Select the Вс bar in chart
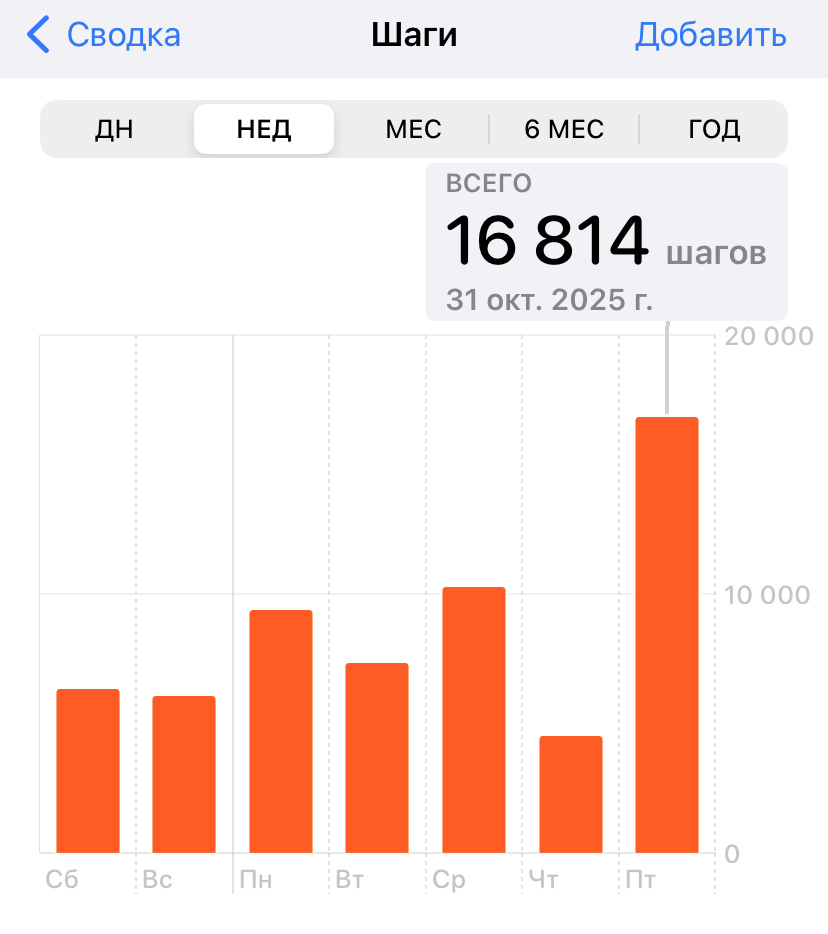Screen dimensions: 828x934 point(184,774)
